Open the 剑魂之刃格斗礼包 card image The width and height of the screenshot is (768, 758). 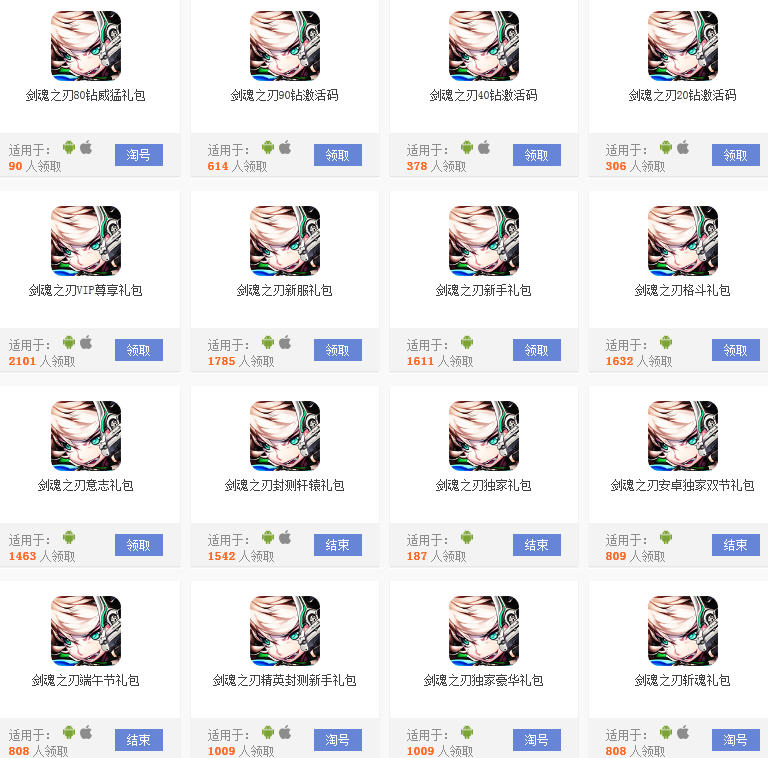683,241
